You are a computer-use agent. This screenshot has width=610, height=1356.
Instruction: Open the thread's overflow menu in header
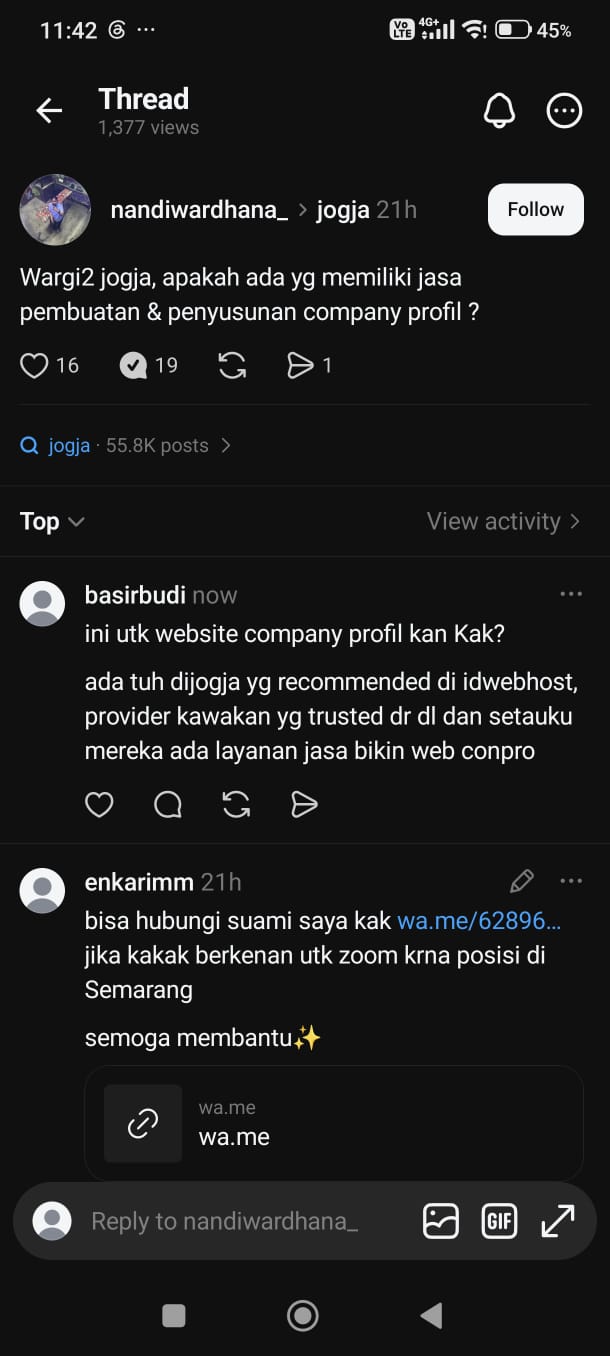564,111
